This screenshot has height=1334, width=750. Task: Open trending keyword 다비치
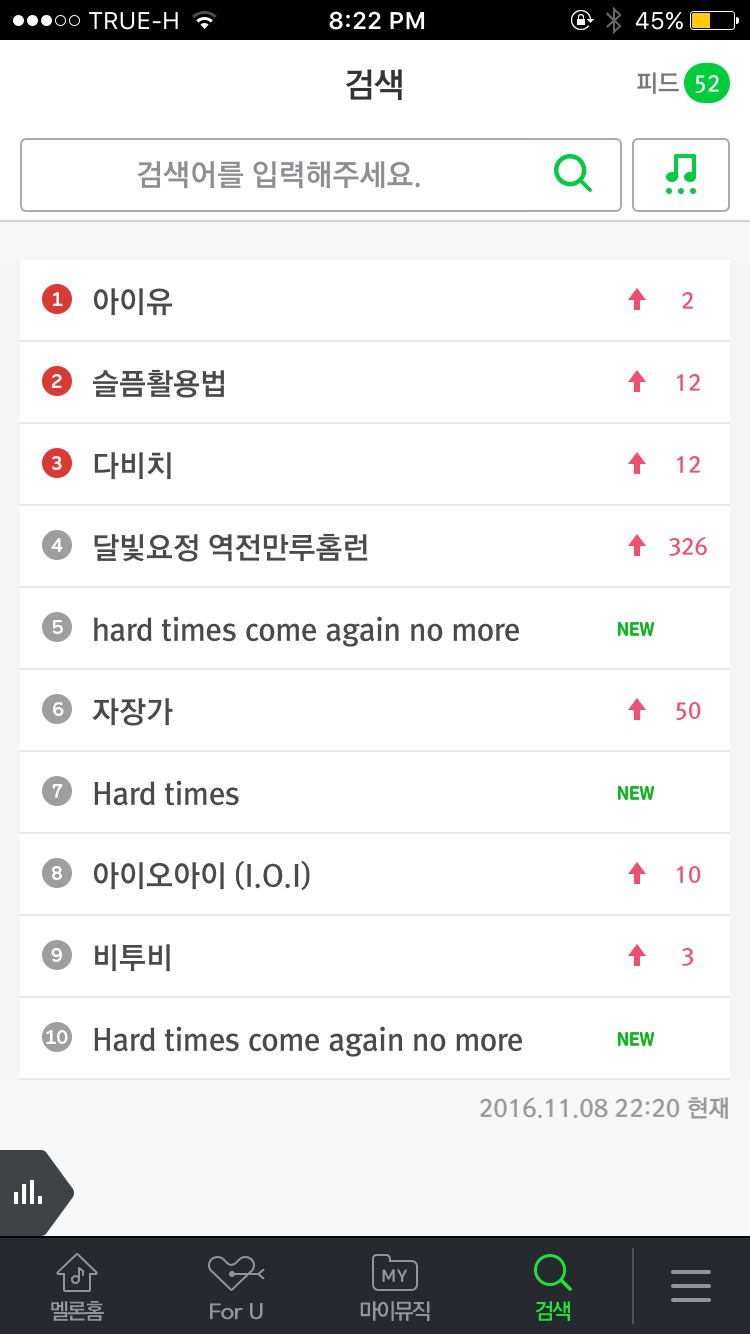(x=133, y=464)
